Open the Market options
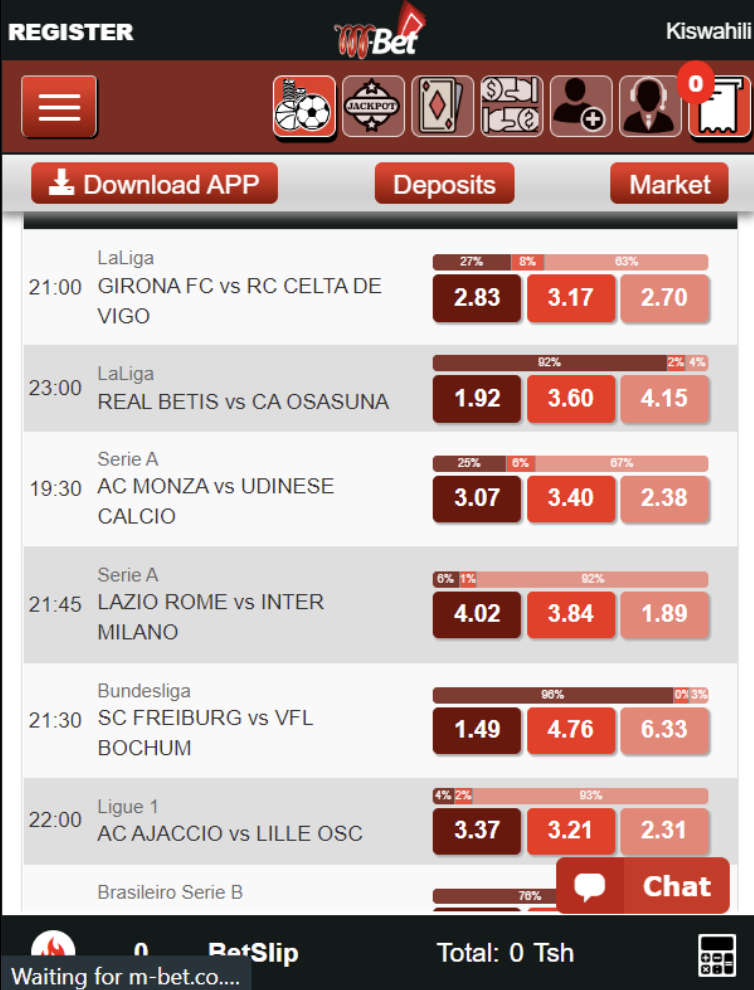754x990 pixels. [x=669, y=183]
